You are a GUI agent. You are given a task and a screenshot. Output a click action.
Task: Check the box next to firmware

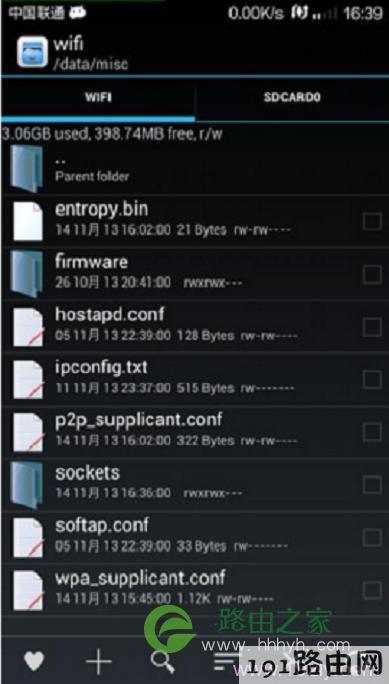click(372, 274)
